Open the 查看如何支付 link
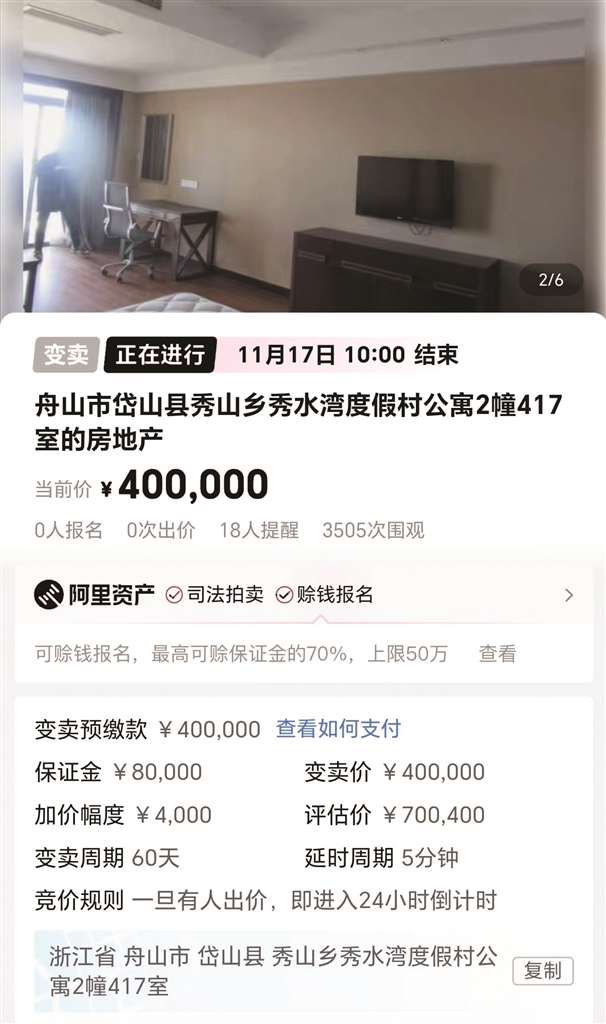This screenshot has width=606, height=1024. 338,729
